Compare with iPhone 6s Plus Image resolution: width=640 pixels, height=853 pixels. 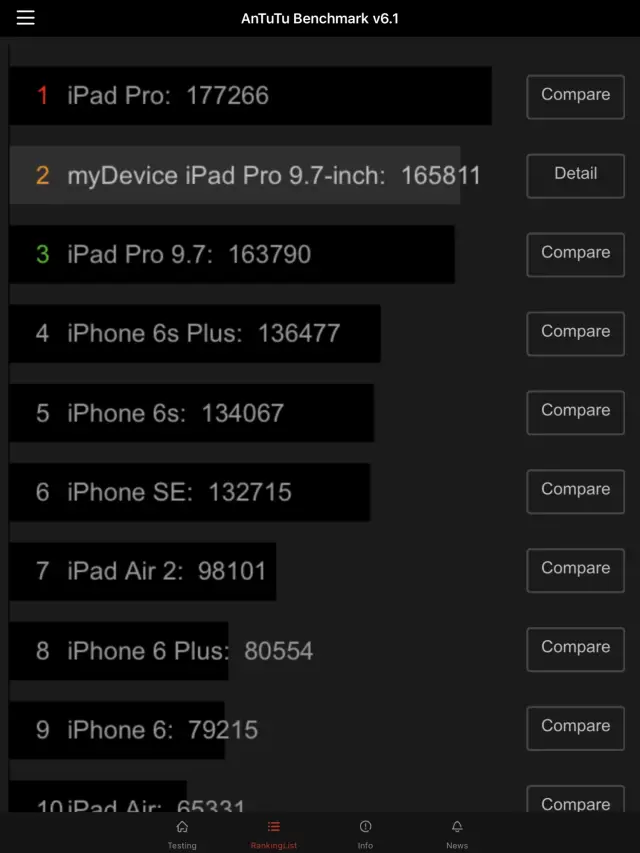pyautogui.click(x=575, y=333)
